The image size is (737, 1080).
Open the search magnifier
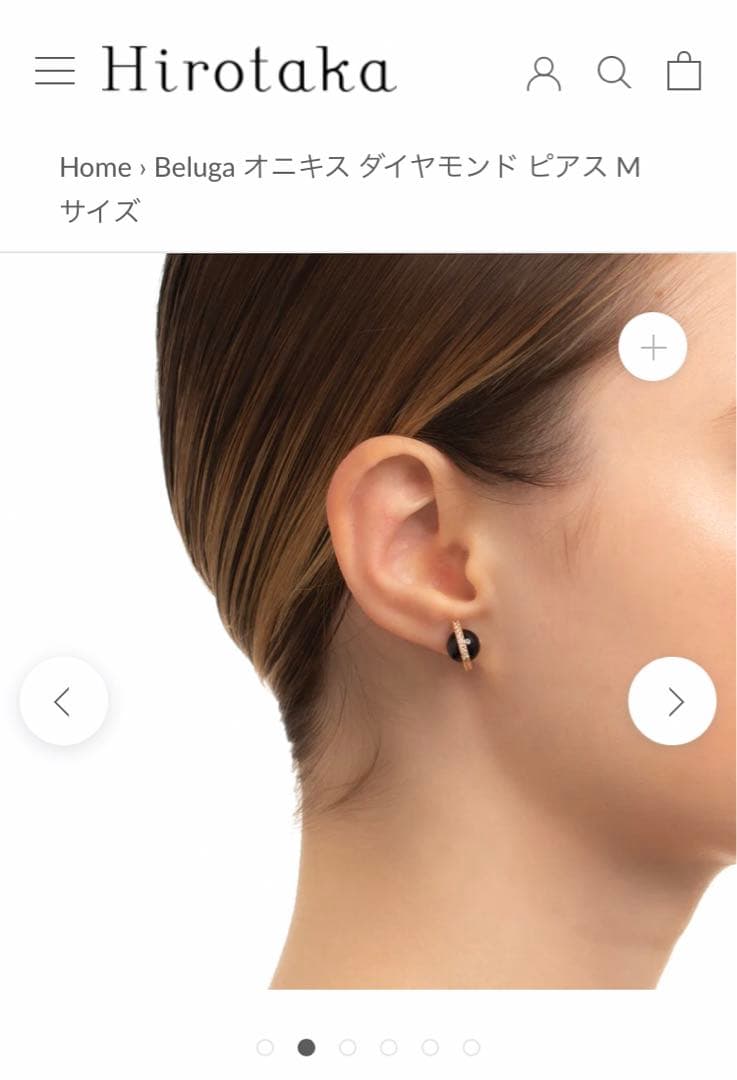tap(614, 72)
